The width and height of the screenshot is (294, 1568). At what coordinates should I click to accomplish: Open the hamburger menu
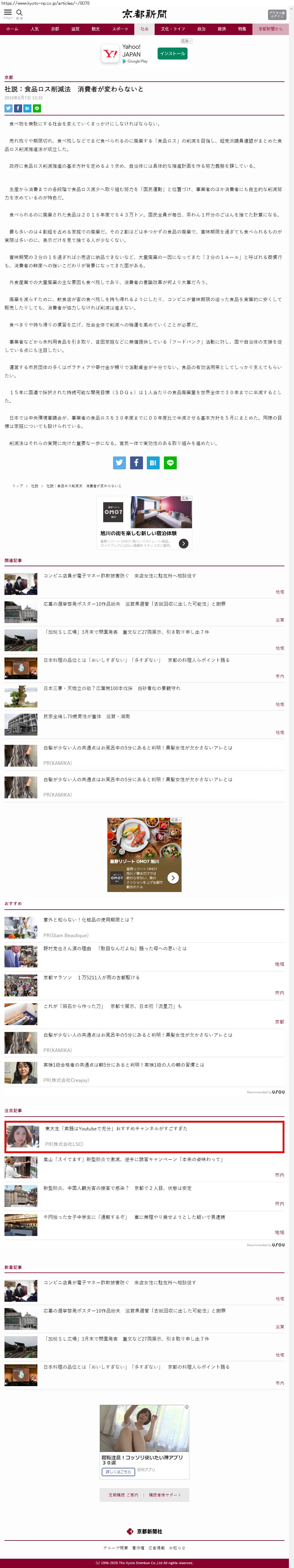pos(8,13)
